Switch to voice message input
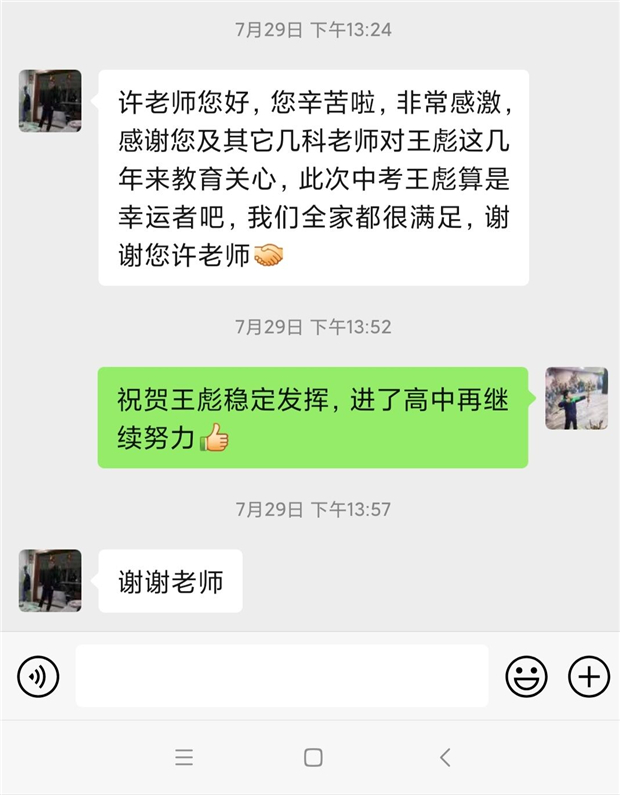 [x=38, y=677]
